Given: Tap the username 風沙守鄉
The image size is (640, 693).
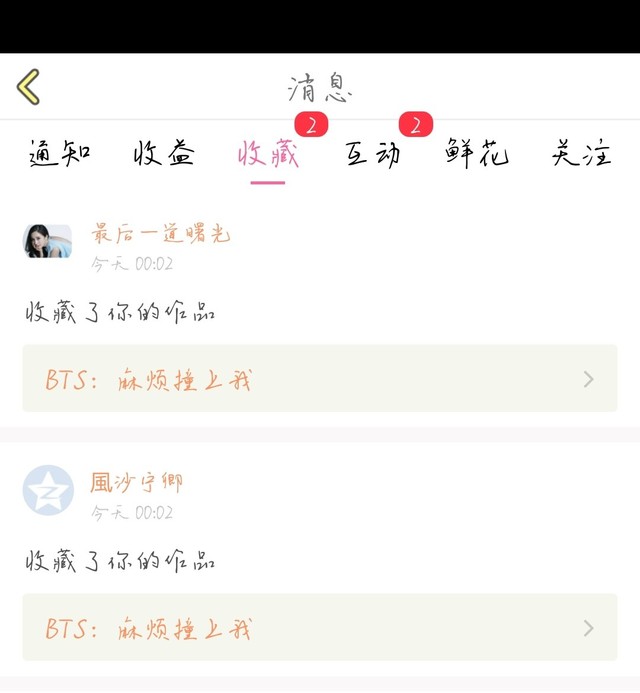Looking at the screenshot, I should [x=137, y=483].
